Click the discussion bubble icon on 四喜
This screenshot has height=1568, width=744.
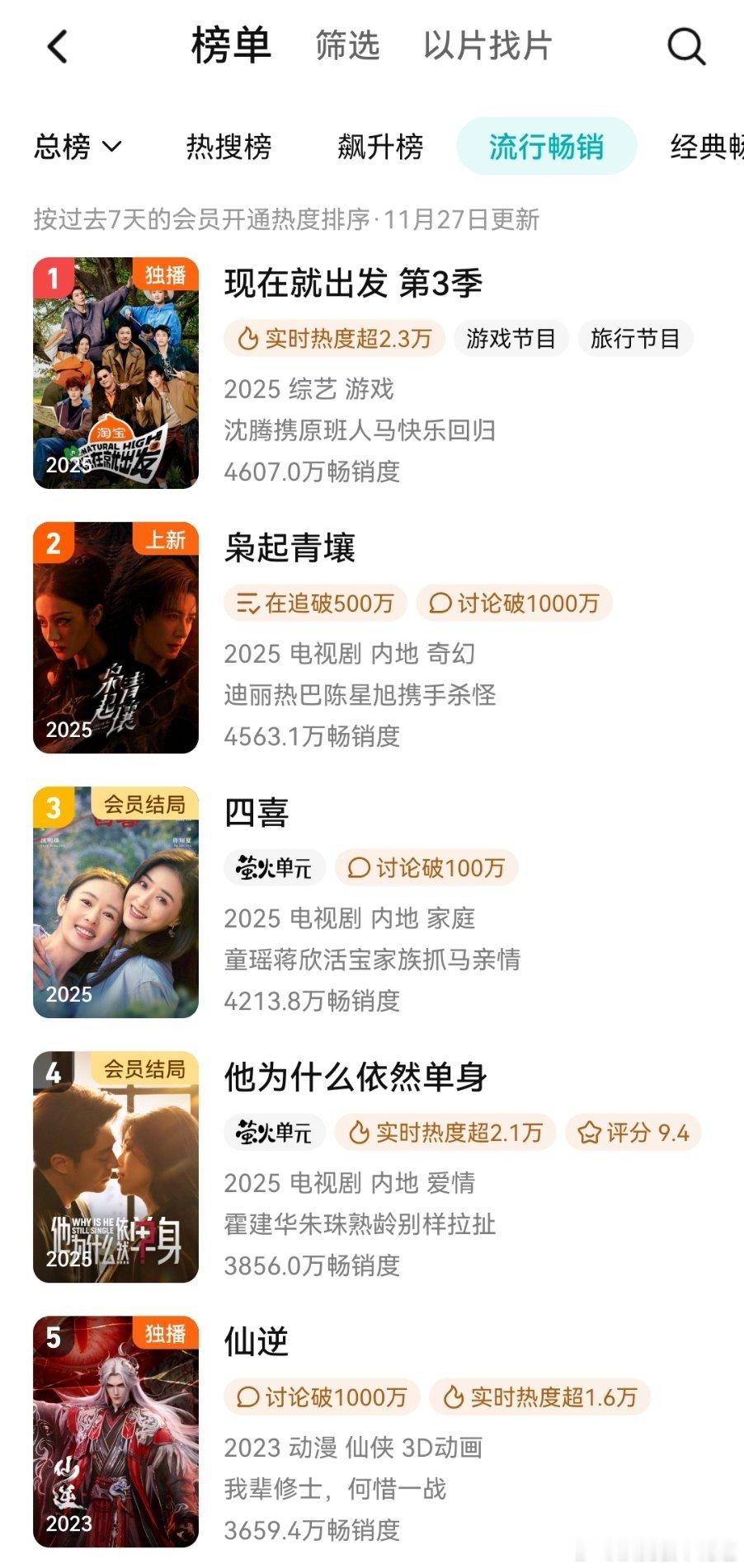357,867
